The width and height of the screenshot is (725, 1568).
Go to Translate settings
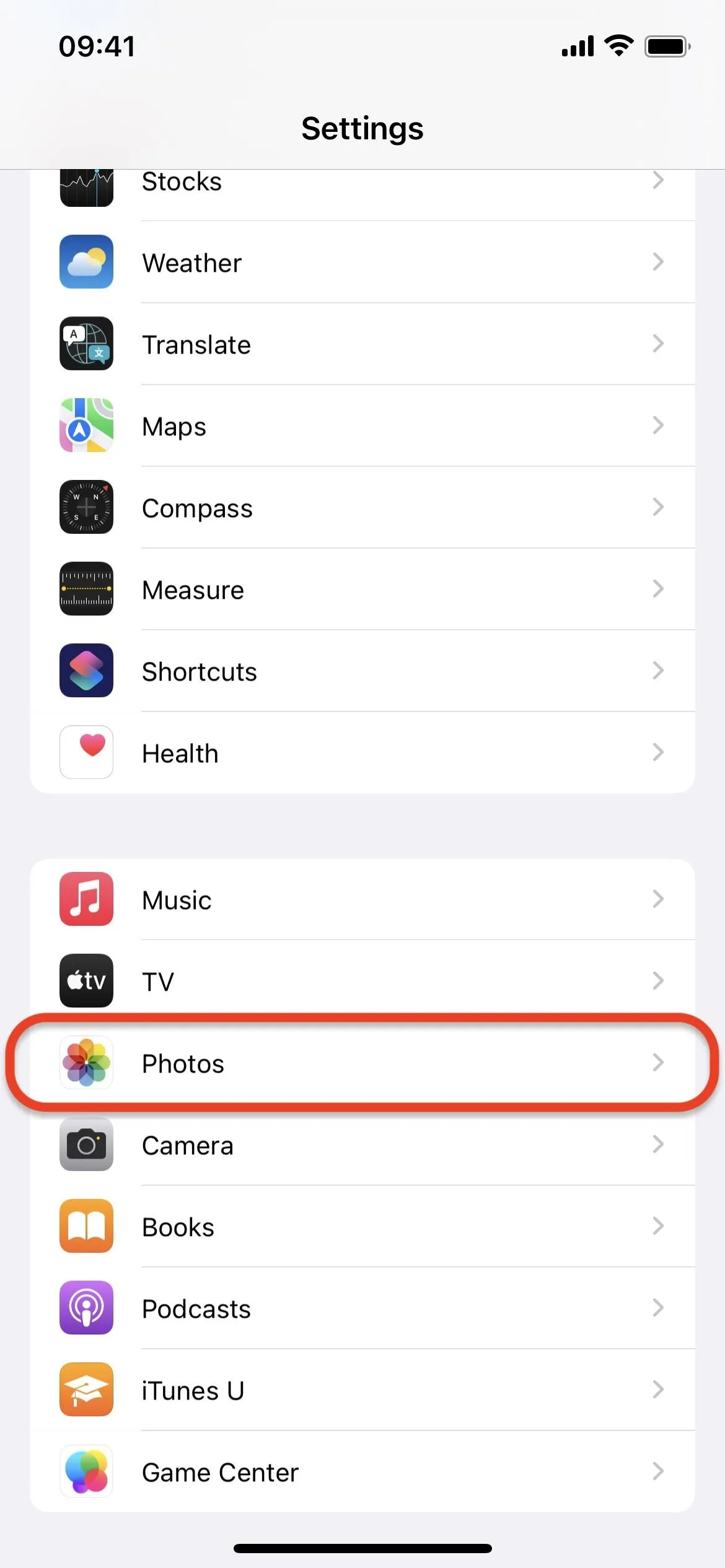coord(362,344)
